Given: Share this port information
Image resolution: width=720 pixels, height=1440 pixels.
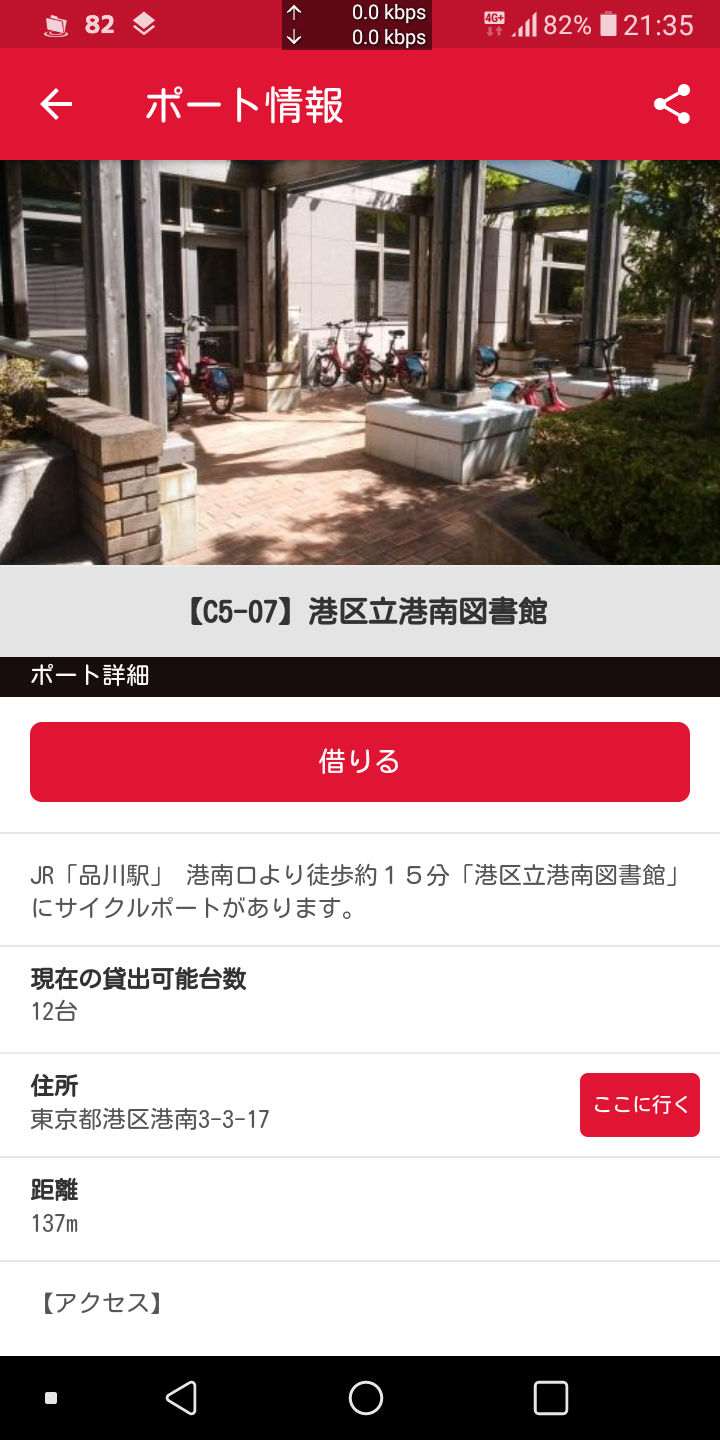Looking at the screenshot, I should (x=672, y=104).
